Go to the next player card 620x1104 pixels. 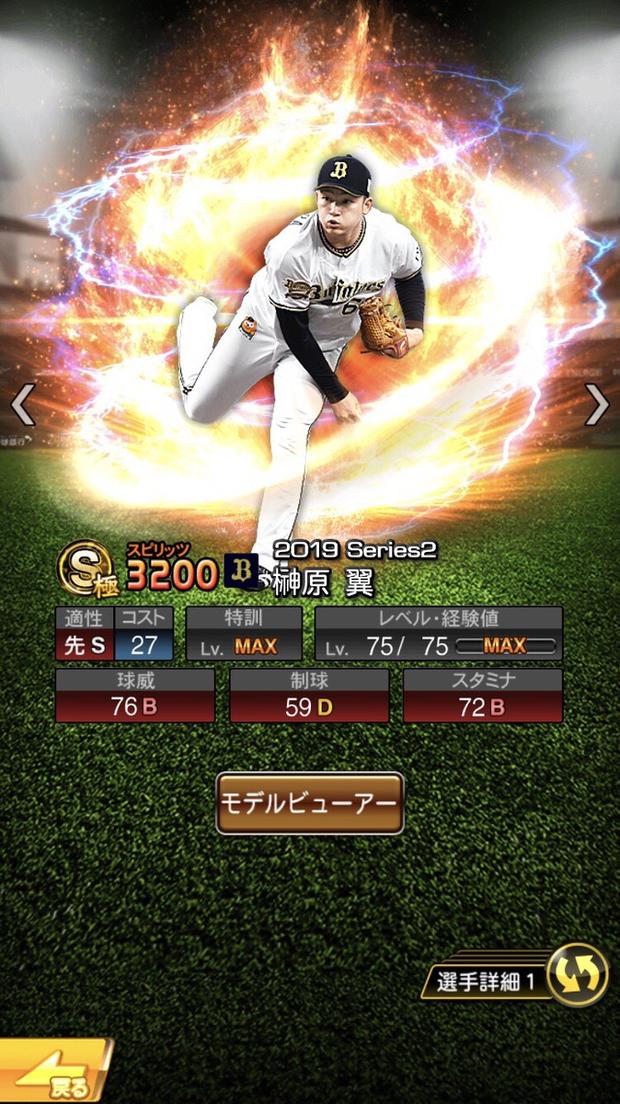point(597,404)
